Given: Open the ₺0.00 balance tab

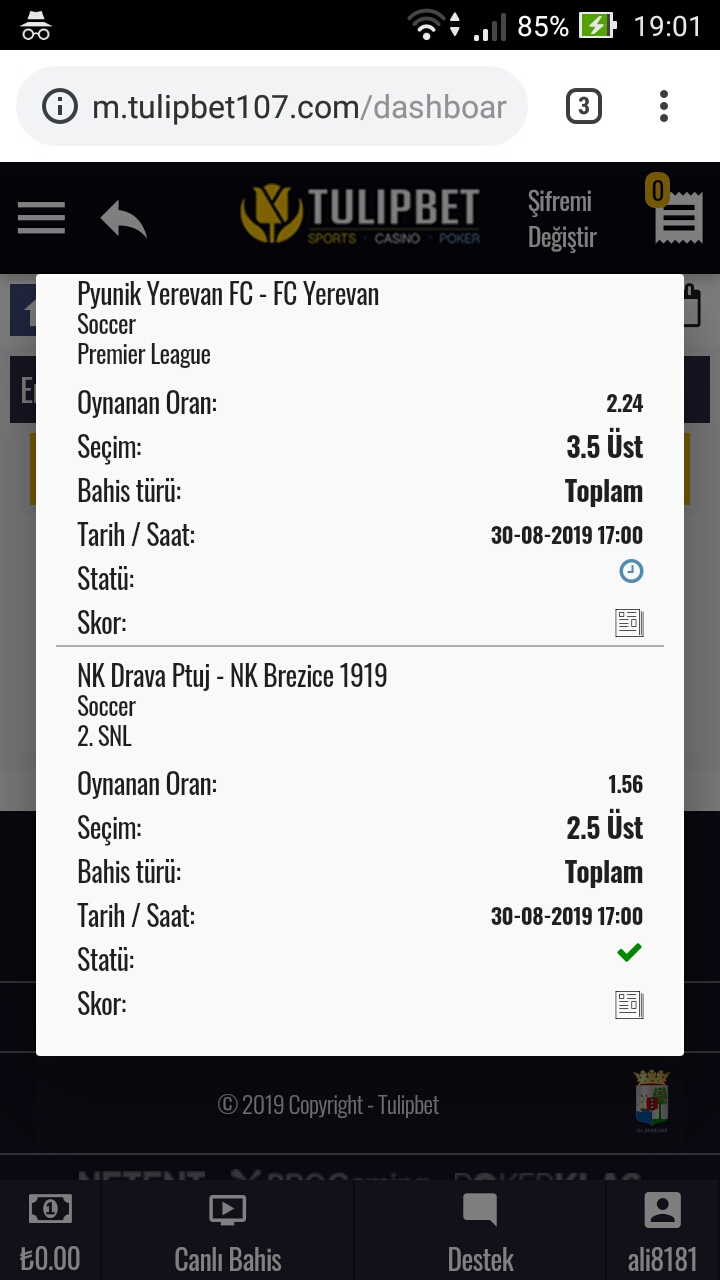Looking at the screenshot, I should (50, 1232).
